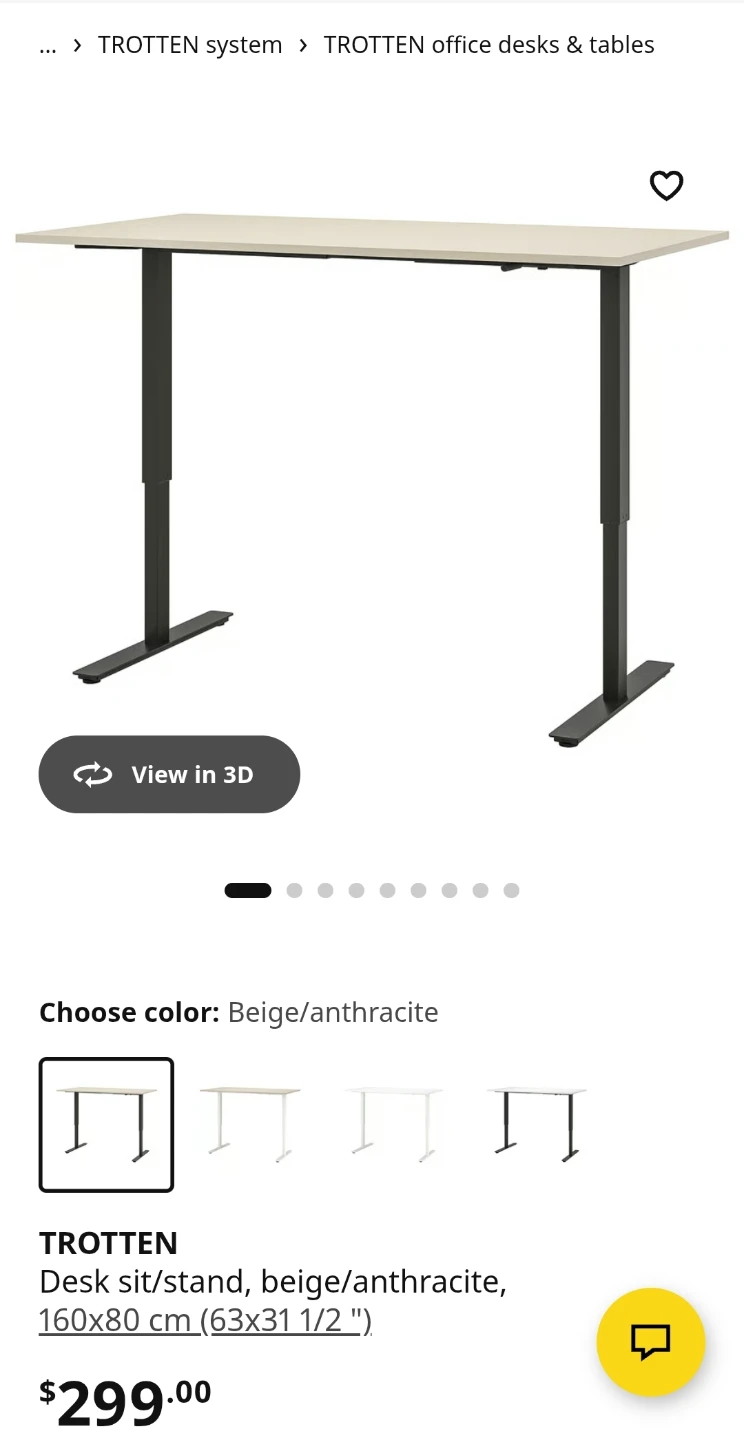Screen dimensions: 744x1440
Task: Open the yellow chat button
Action: 651,1342
